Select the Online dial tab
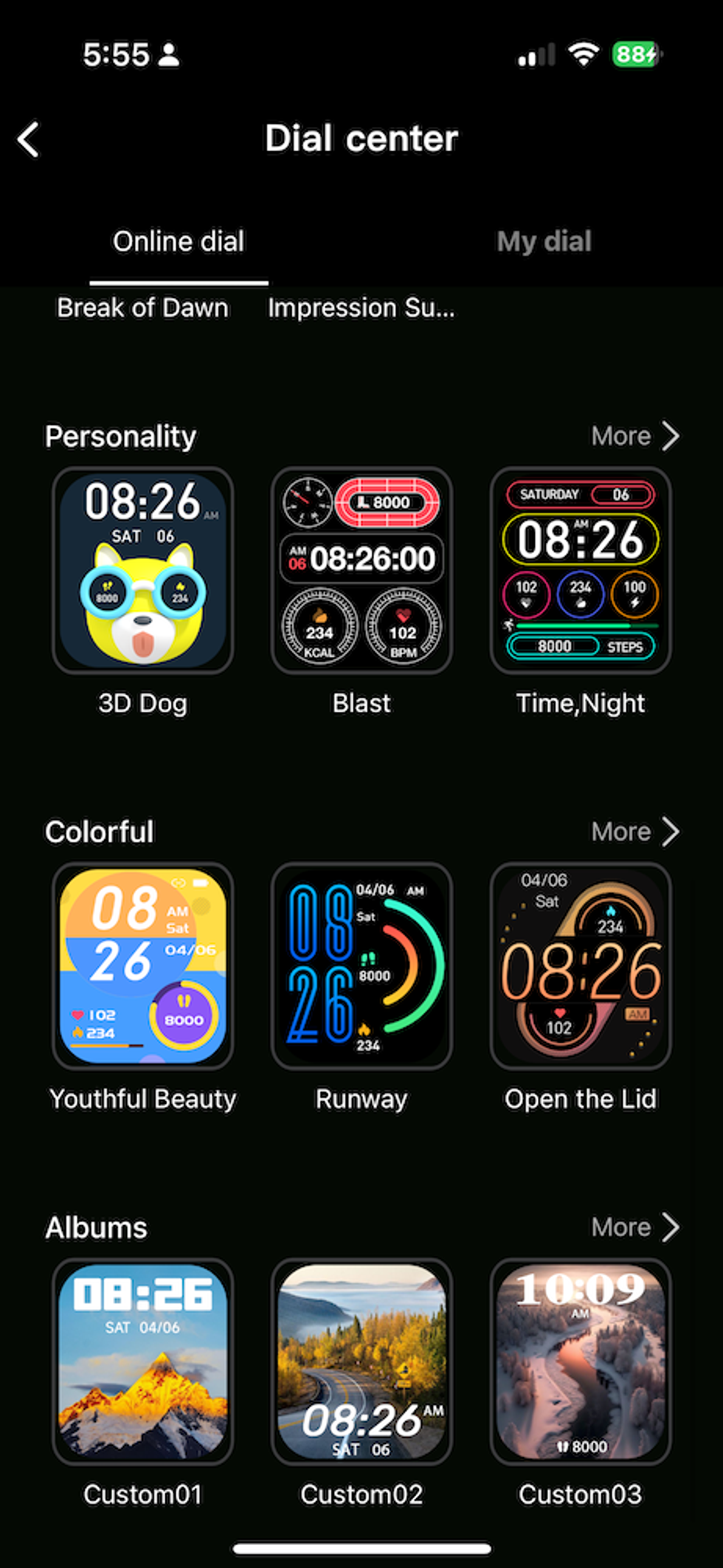This screenshot has width=723, height=1568. (179, 242)
